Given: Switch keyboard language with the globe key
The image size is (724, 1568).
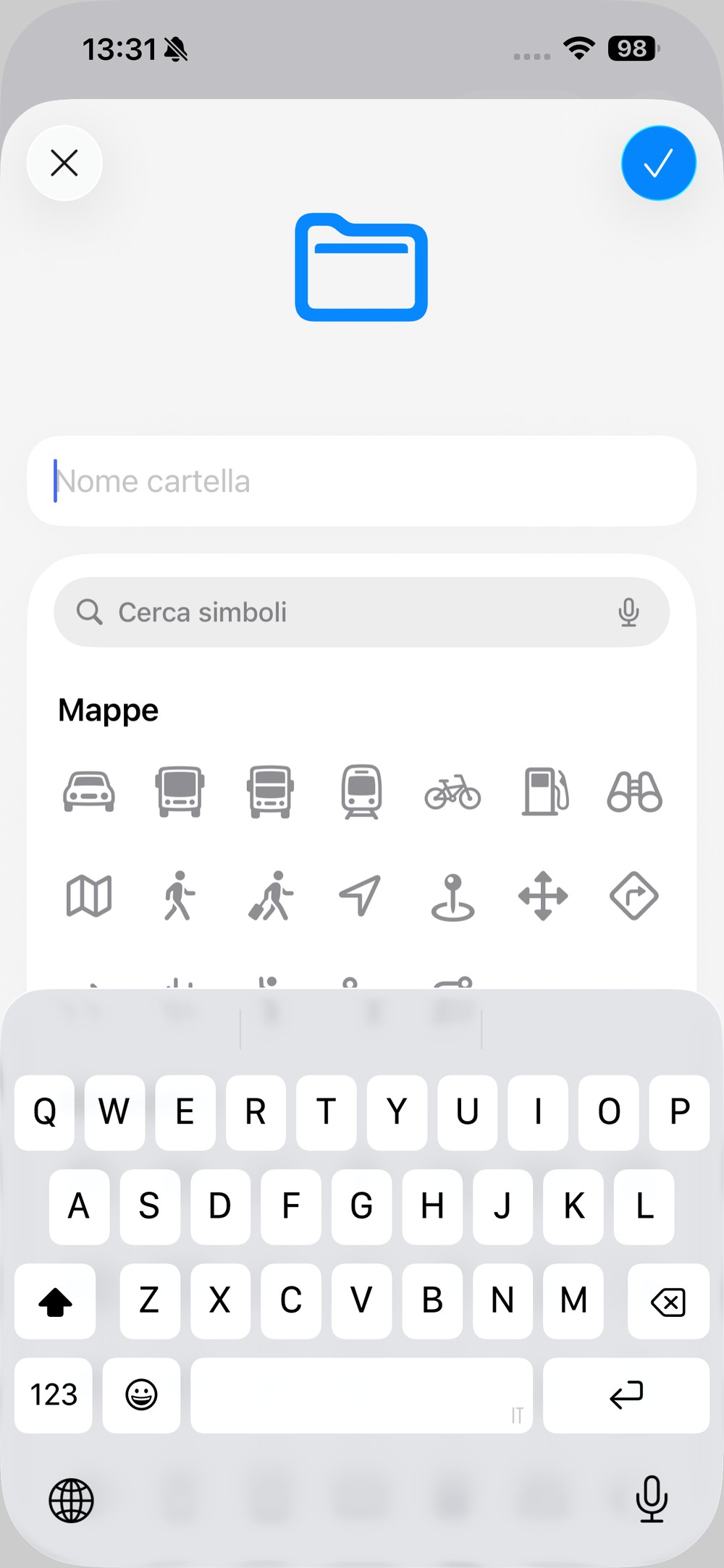Looking at the screenshot, I should [71, 1499].
